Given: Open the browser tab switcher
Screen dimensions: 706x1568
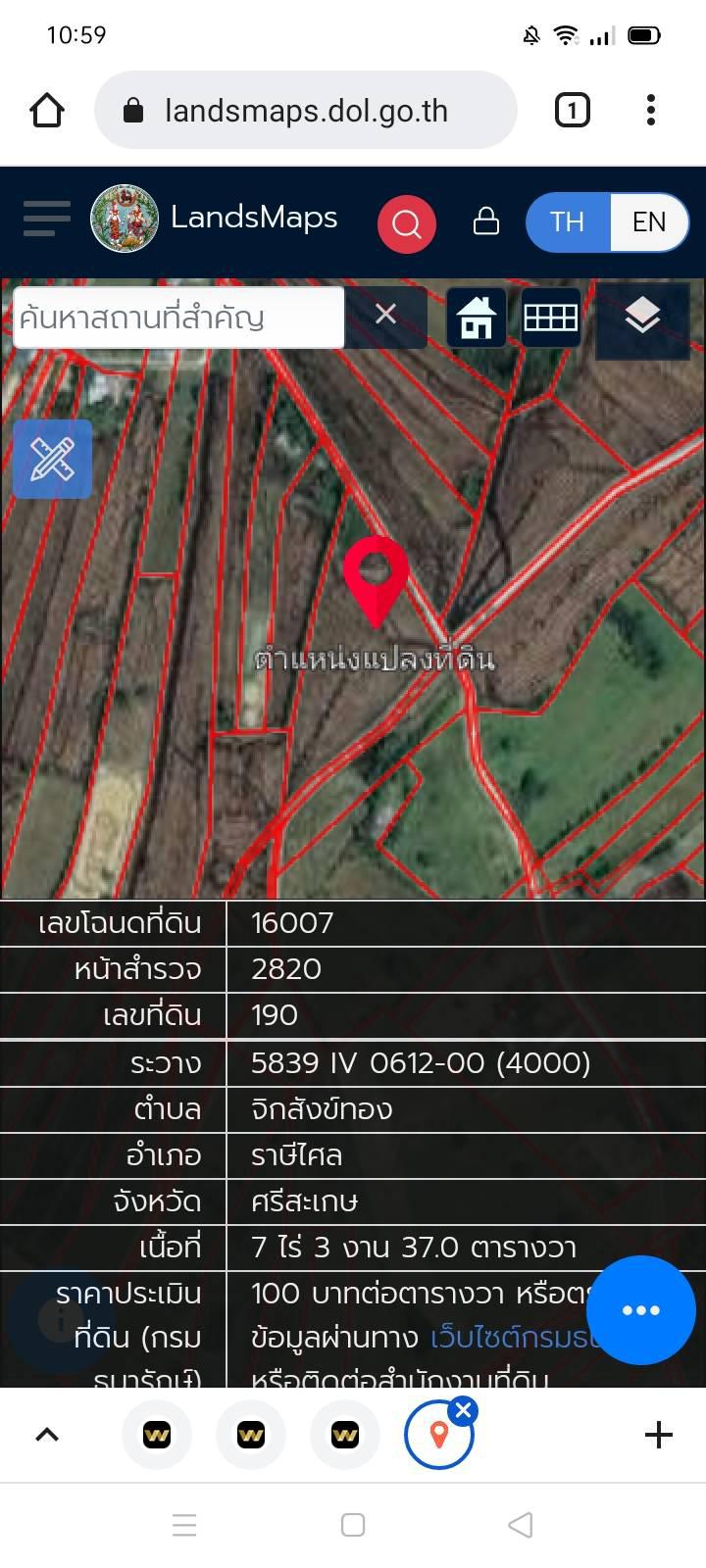Looking at the screenshot, I should (573, 111).
